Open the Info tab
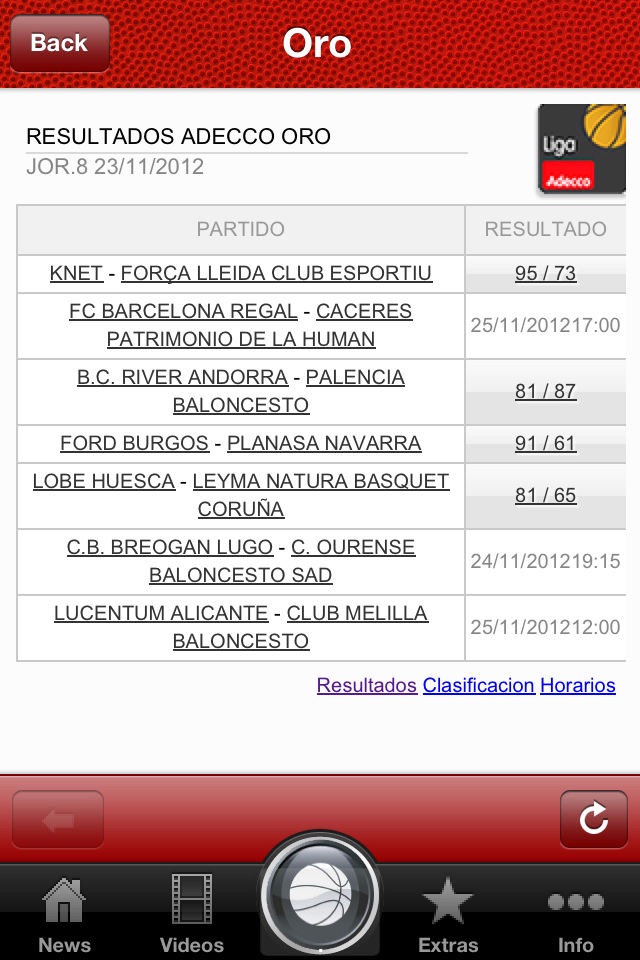 click(575, 915)
